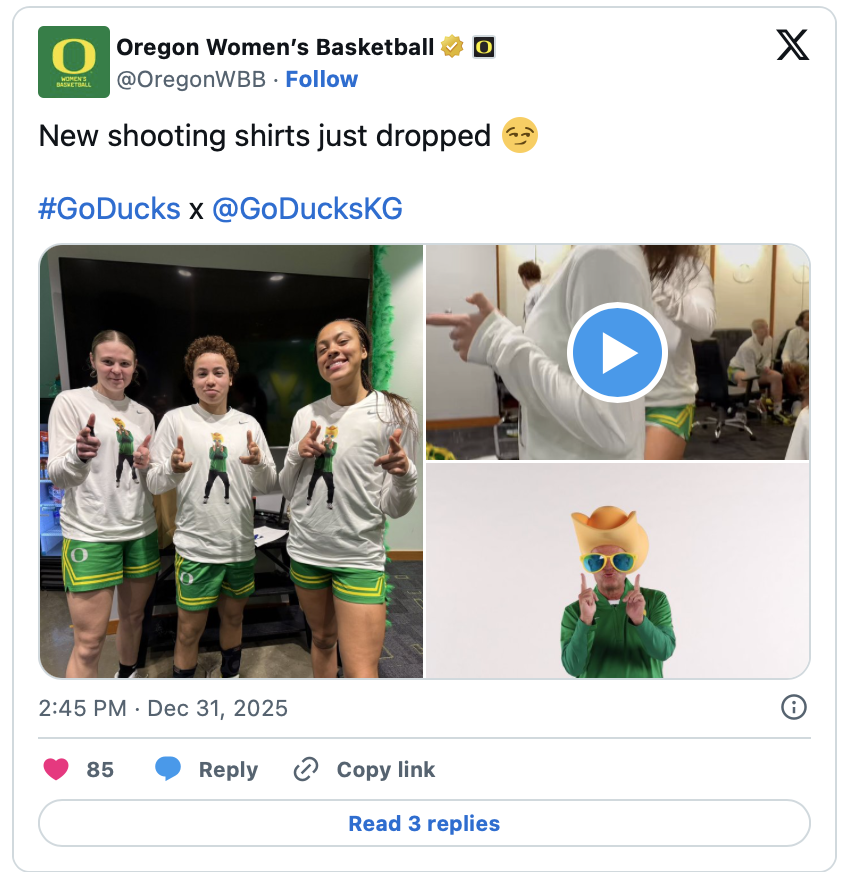Visit the @GoDucksKG mention
This screenshot has width=848, height=886.
(307, 209)
